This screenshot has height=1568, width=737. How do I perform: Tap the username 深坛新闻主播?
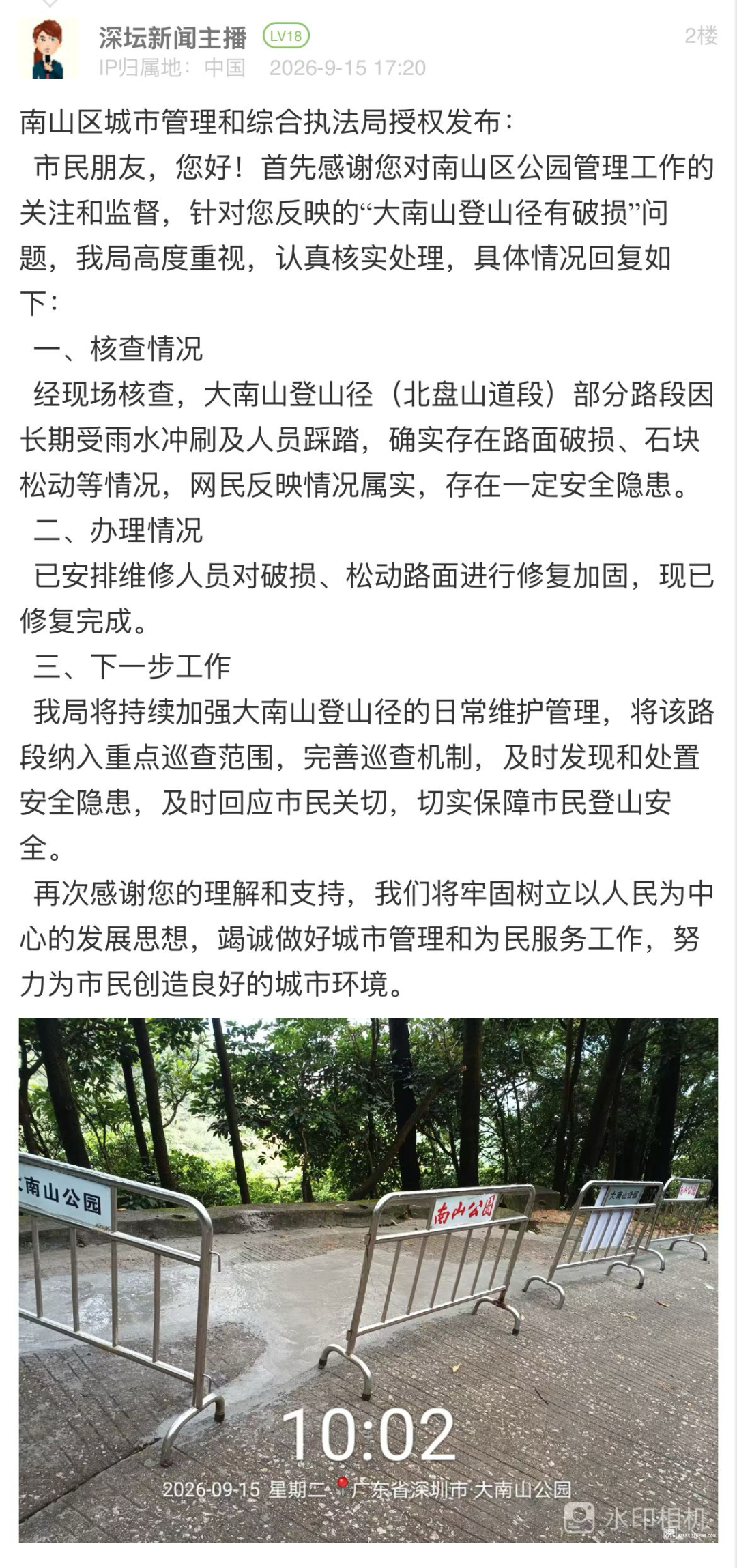pos(173,38)
